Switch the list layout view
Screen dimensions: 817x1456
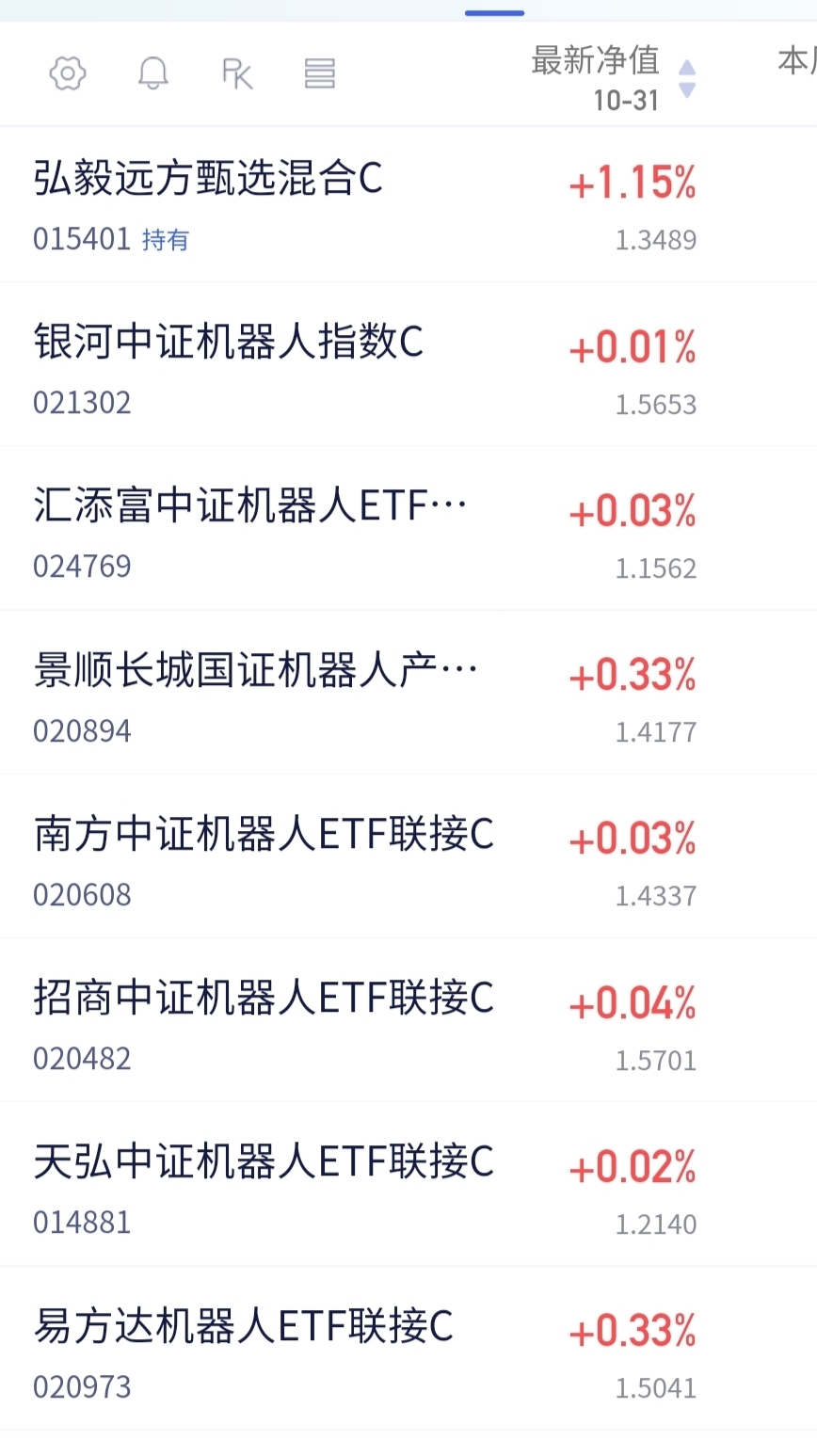(320, 73)
